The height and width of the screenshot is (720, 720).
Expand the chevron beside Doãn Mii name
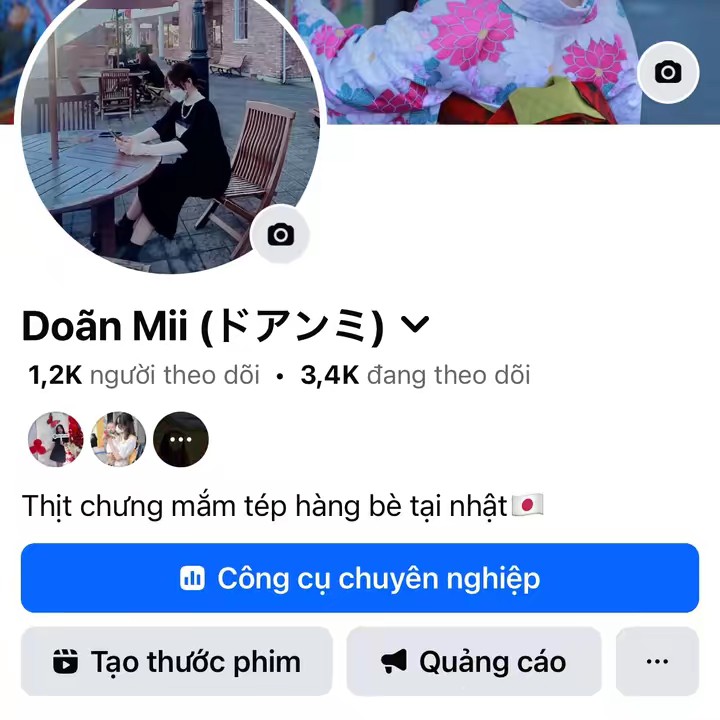(414, 324)
